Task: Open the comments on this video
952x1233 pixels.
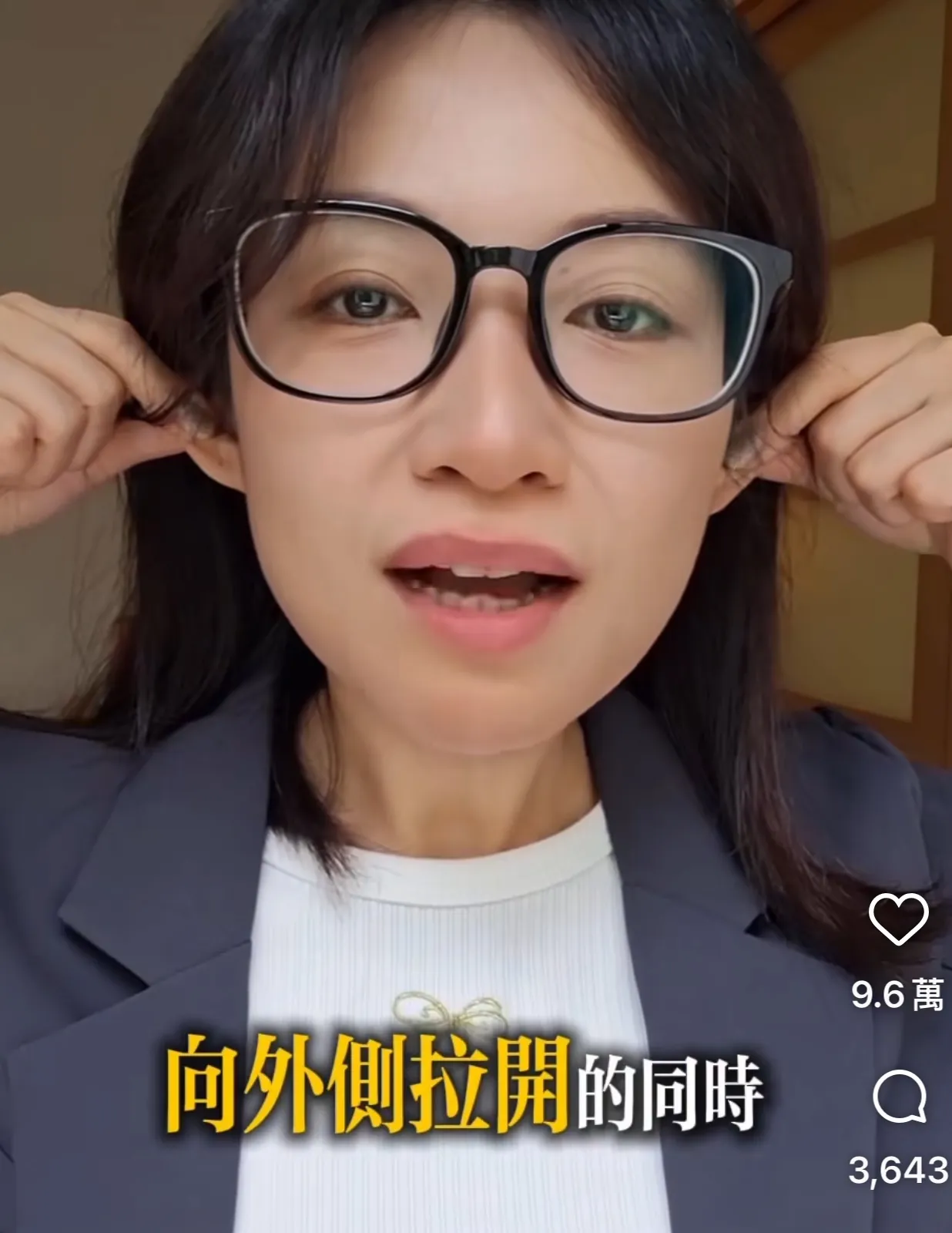Action: (899, 1097)
